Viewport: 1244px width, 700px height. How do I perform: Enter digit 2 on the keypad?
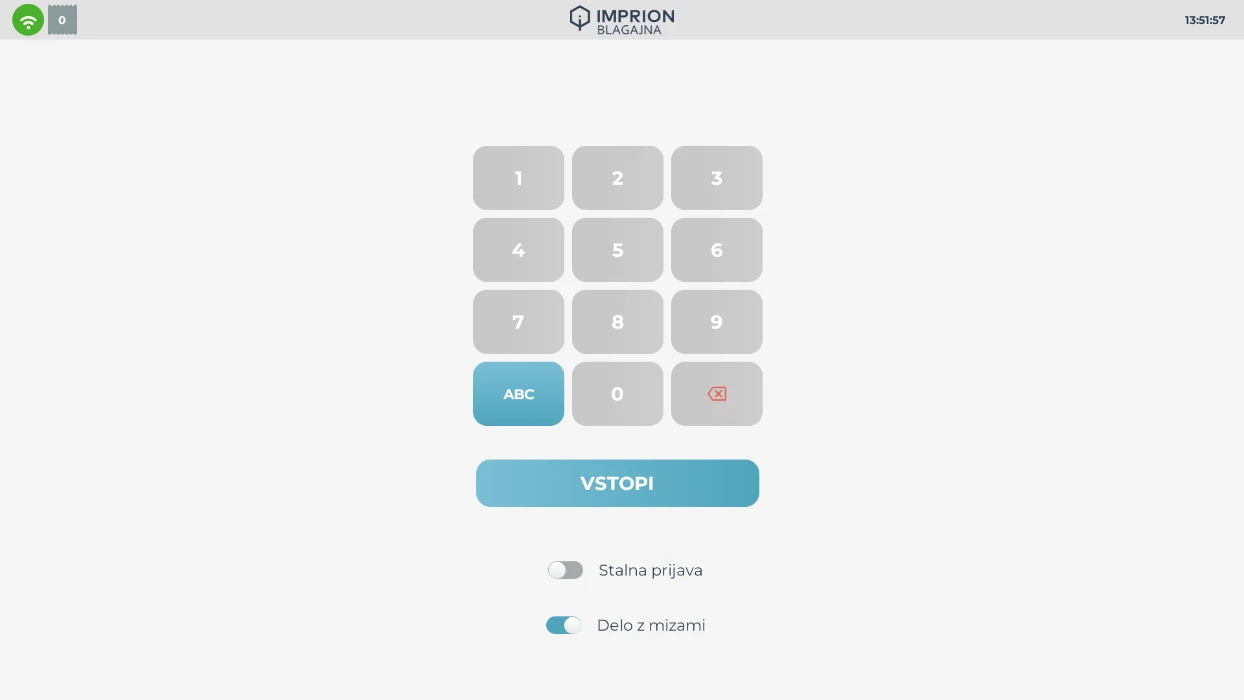[x=617, y=178]
